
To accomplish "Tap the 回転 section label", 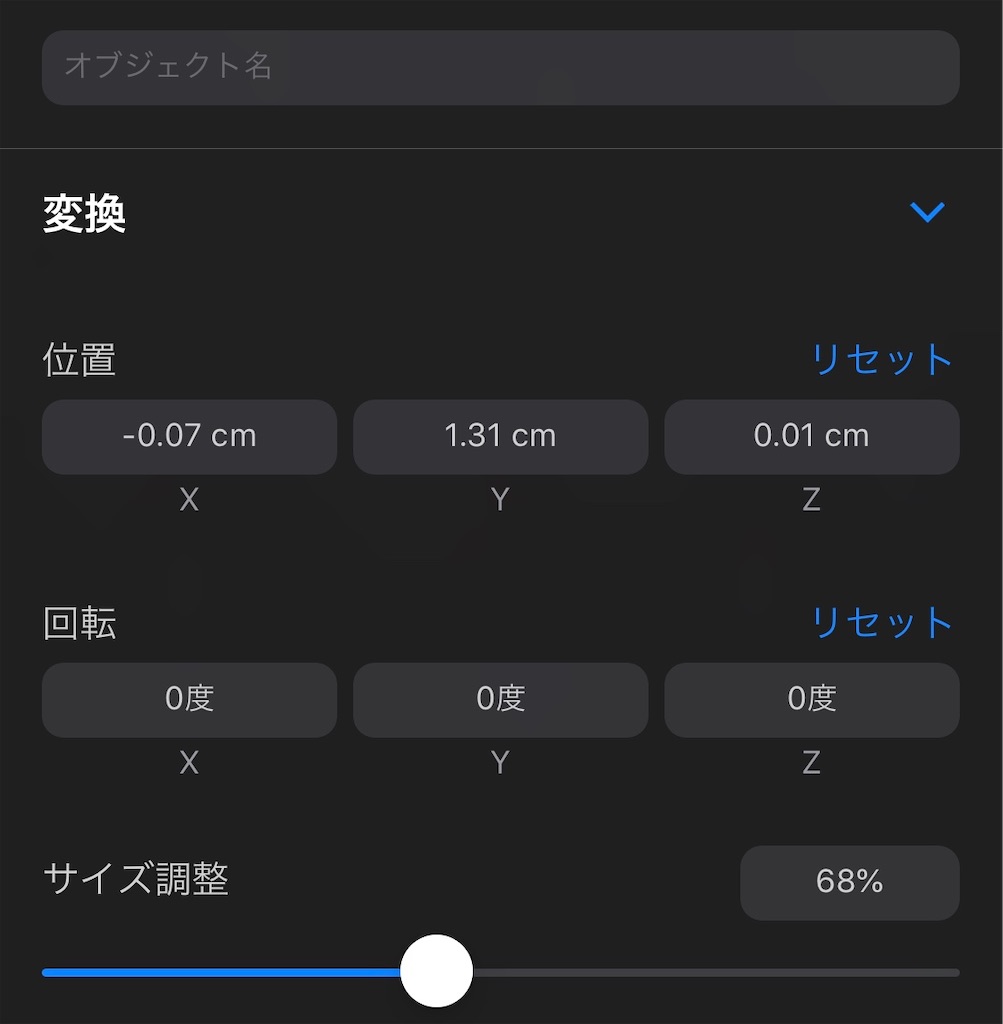I will point(80,623).
